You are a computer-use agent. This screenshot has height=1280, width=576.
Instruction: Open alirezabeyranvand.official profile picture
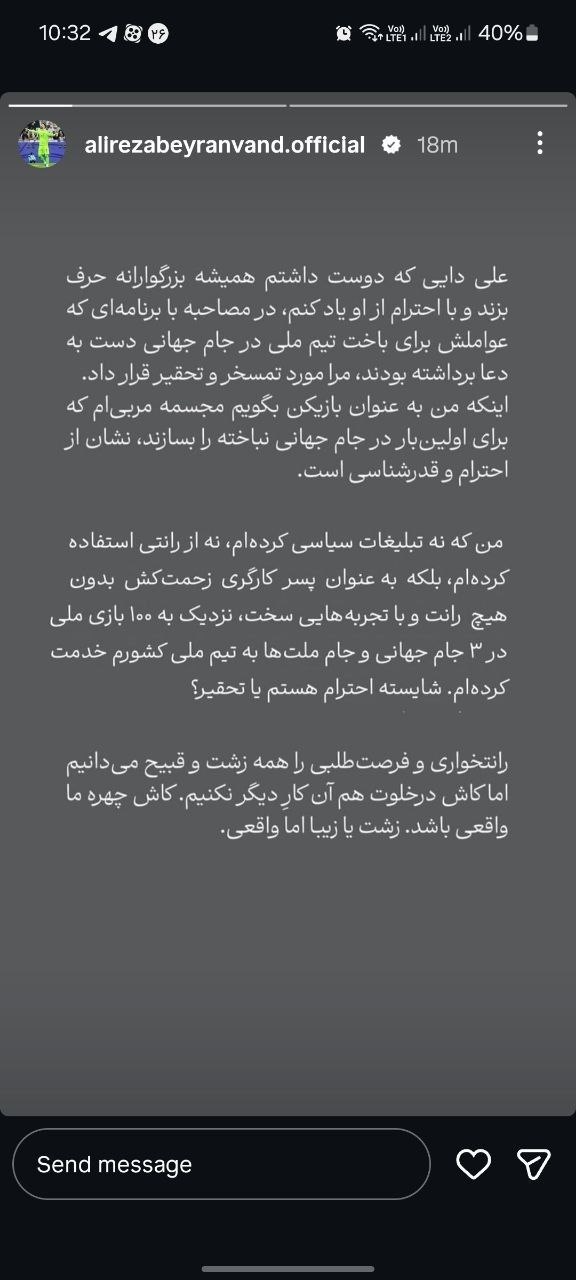(41, 145)
